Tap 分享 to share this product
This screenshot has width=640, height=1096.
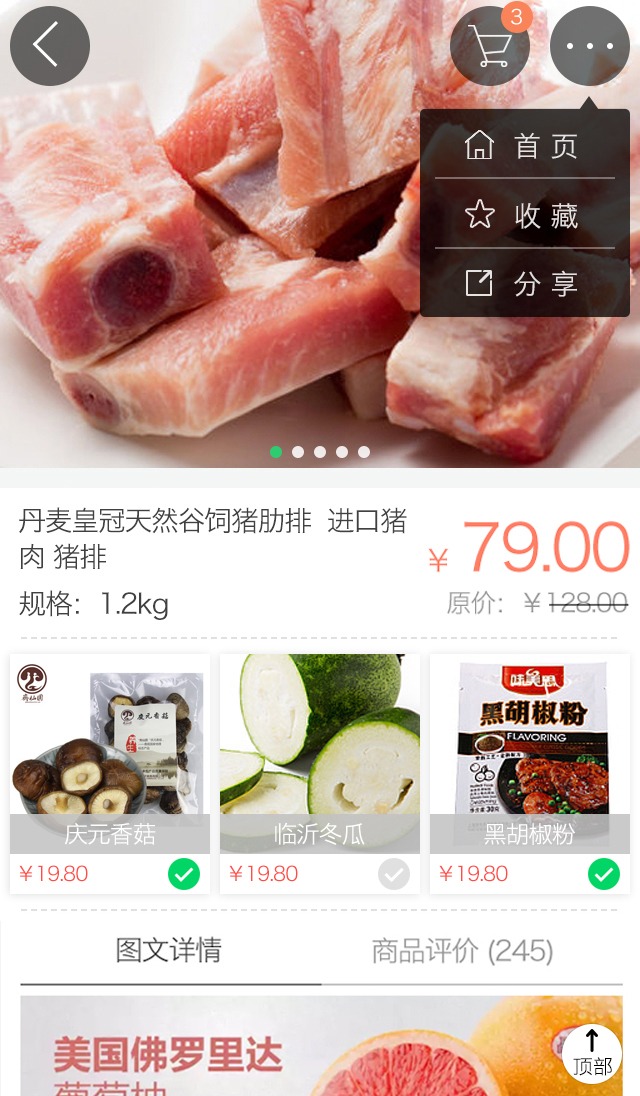coord(525,284)
